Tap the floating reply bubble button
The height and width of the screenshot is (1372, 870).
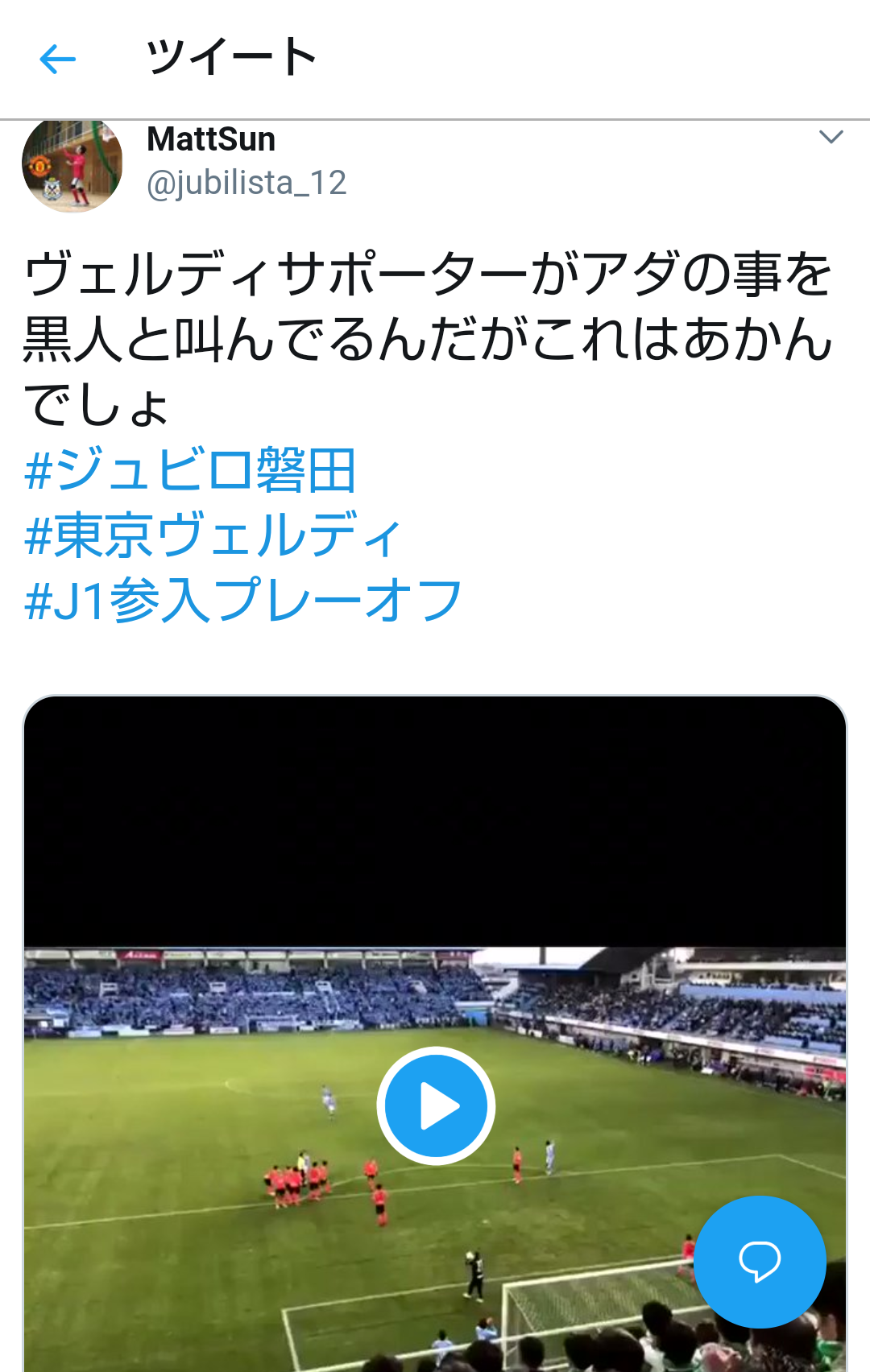760,1262
